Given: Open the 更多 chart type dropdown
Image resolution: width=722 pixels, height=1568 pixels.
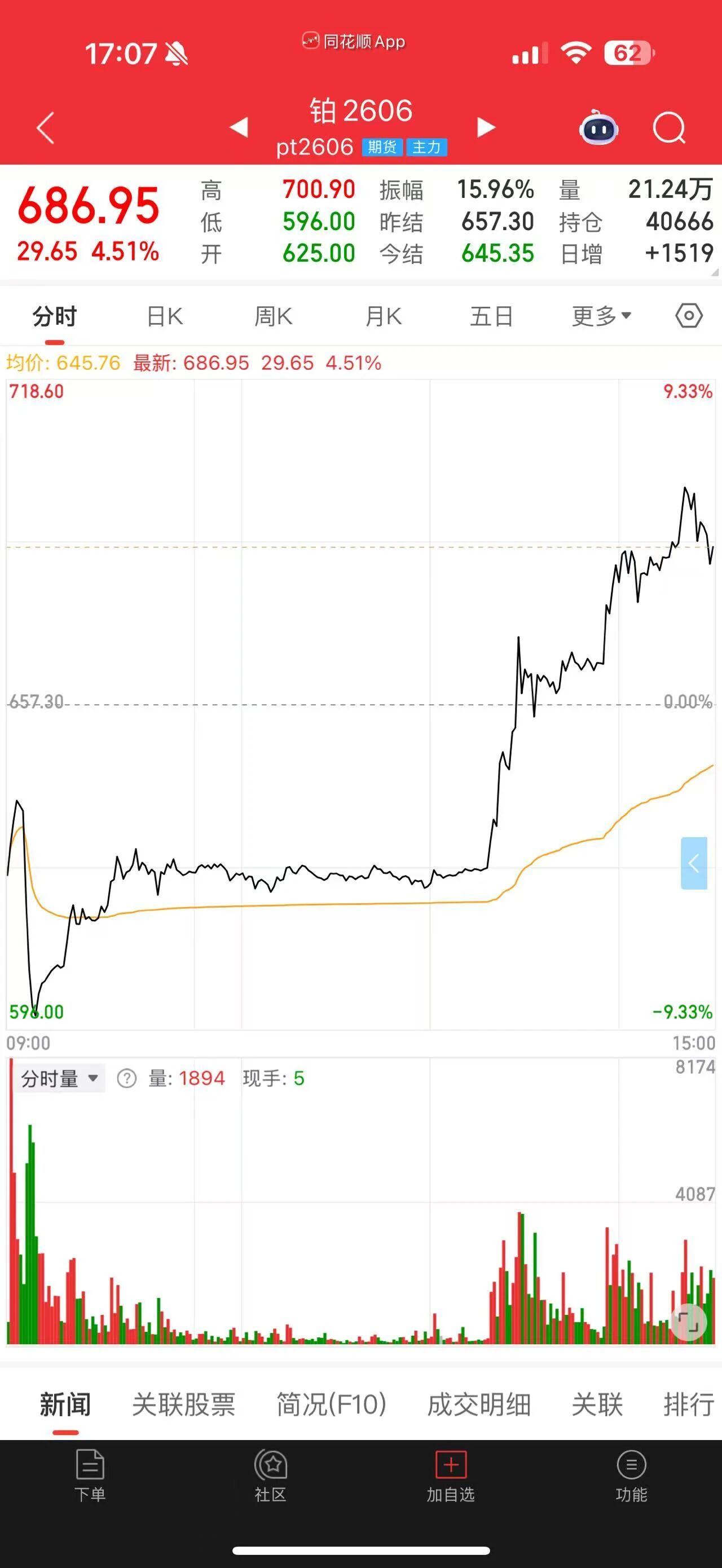Looking at the screenshot, I should [600, 316].
